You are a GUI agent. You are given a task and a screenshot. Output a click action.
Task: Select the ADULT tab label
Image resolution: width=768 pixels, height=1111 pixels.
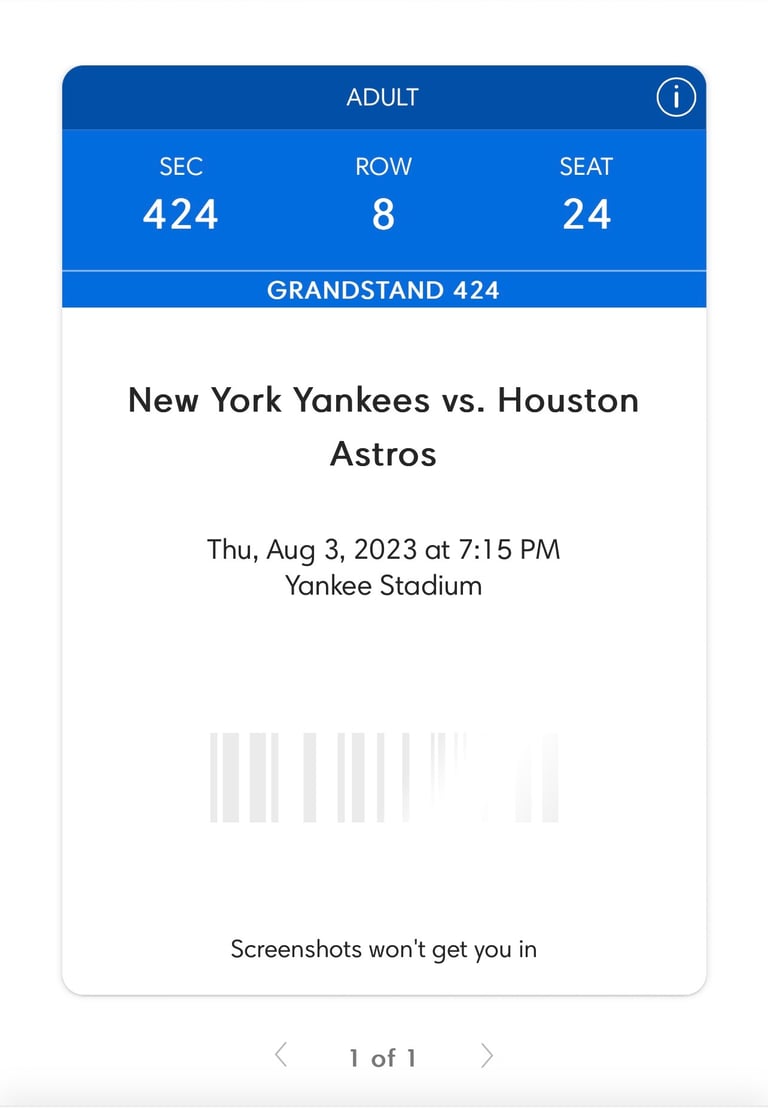383,97
